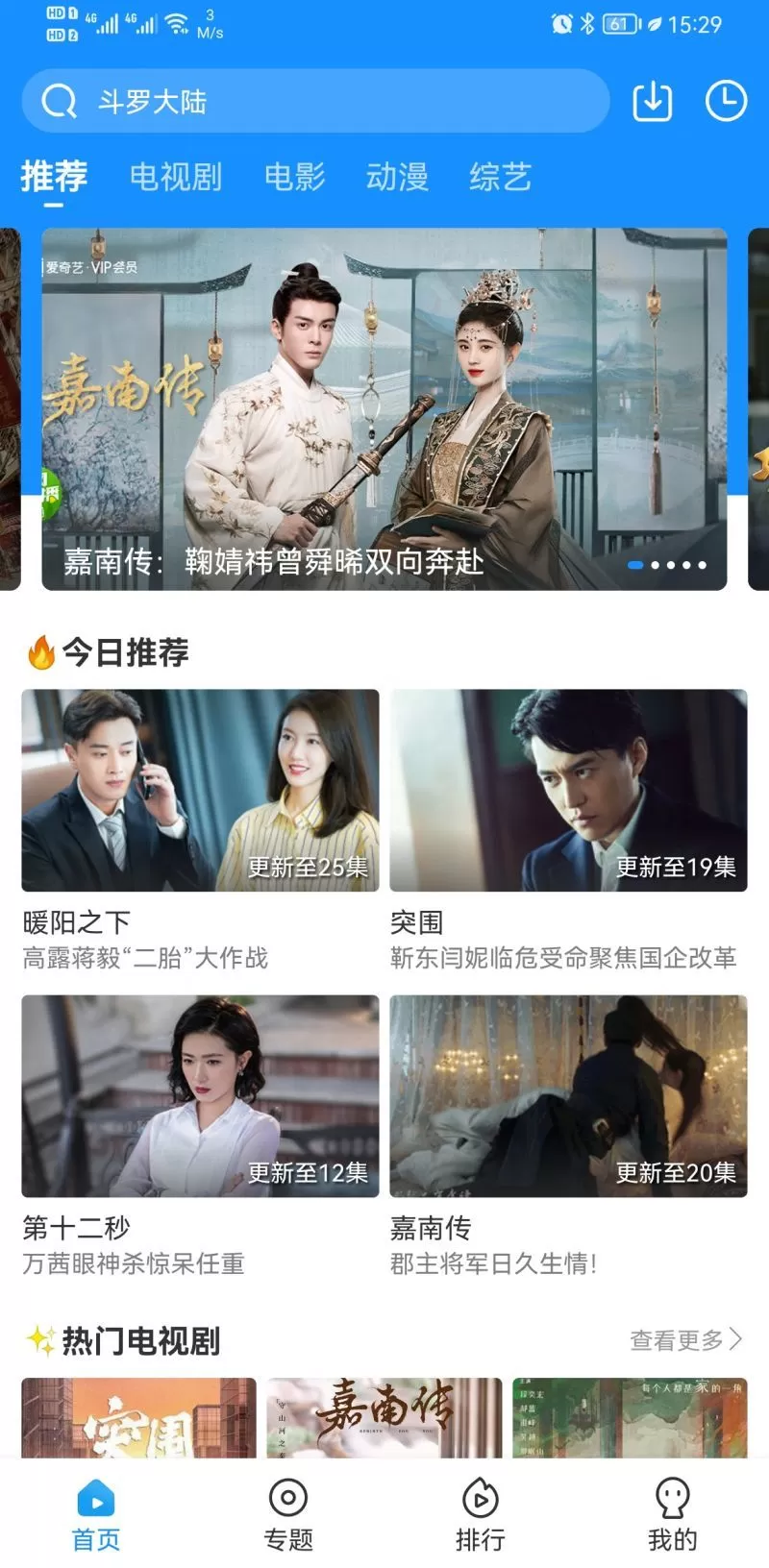Screen dimensions: 769x1568
Task: Select the 推荐 tab
Action: tap(54, 177)
